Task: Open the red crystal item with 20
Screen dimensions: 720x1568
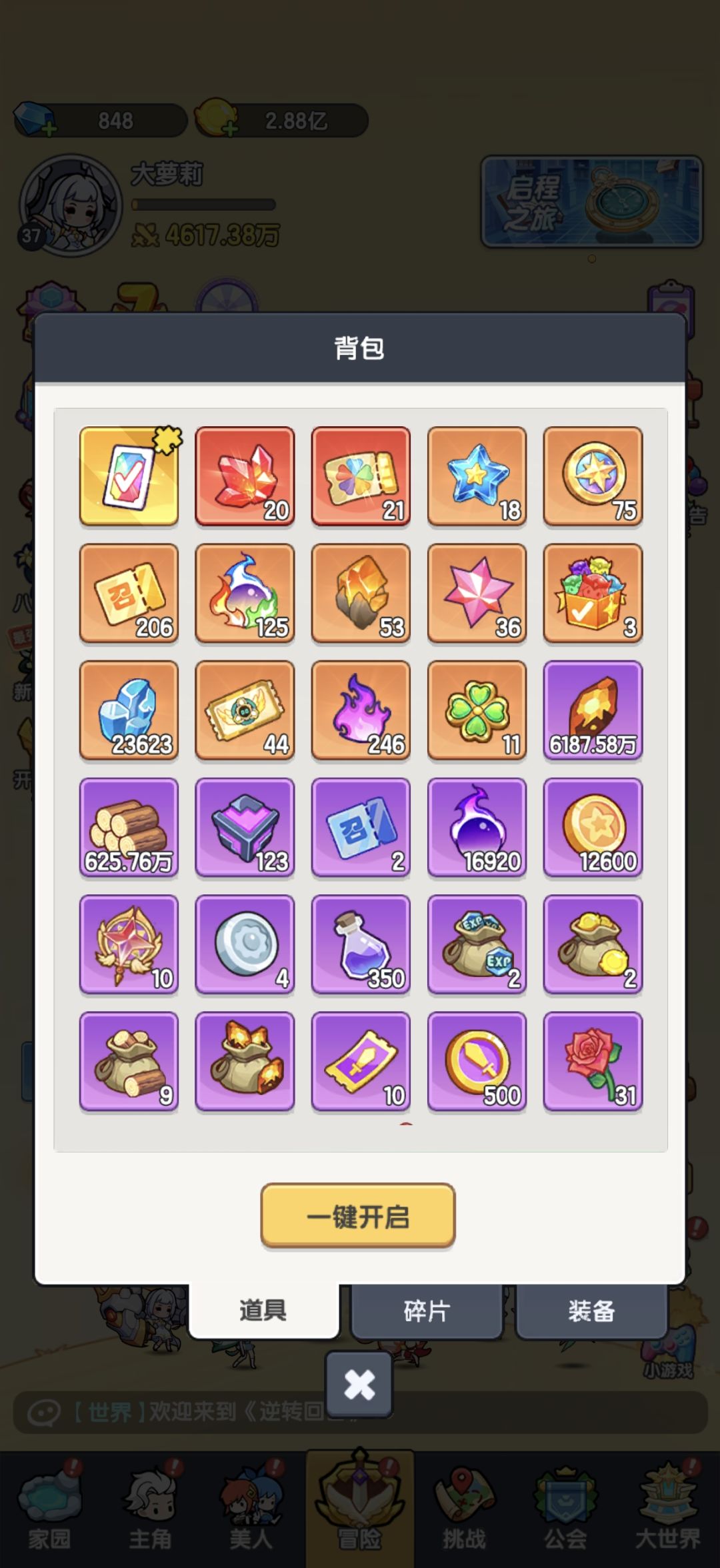Action: [245, 476]
